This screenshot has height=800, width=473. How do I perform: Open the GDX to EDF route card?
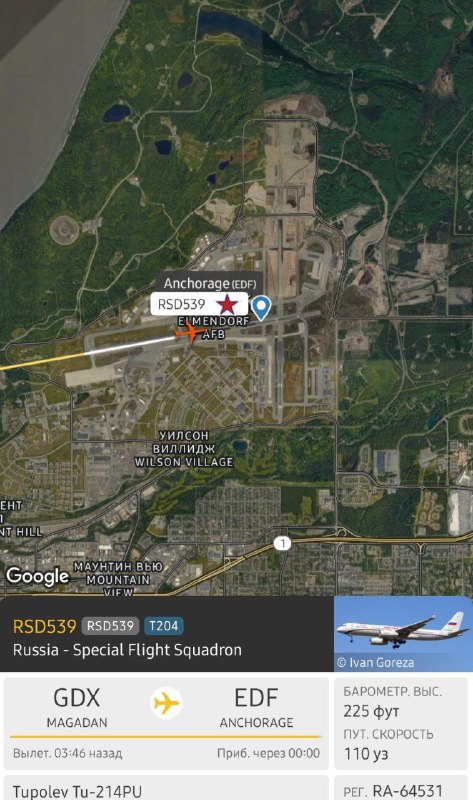point(166,723)
